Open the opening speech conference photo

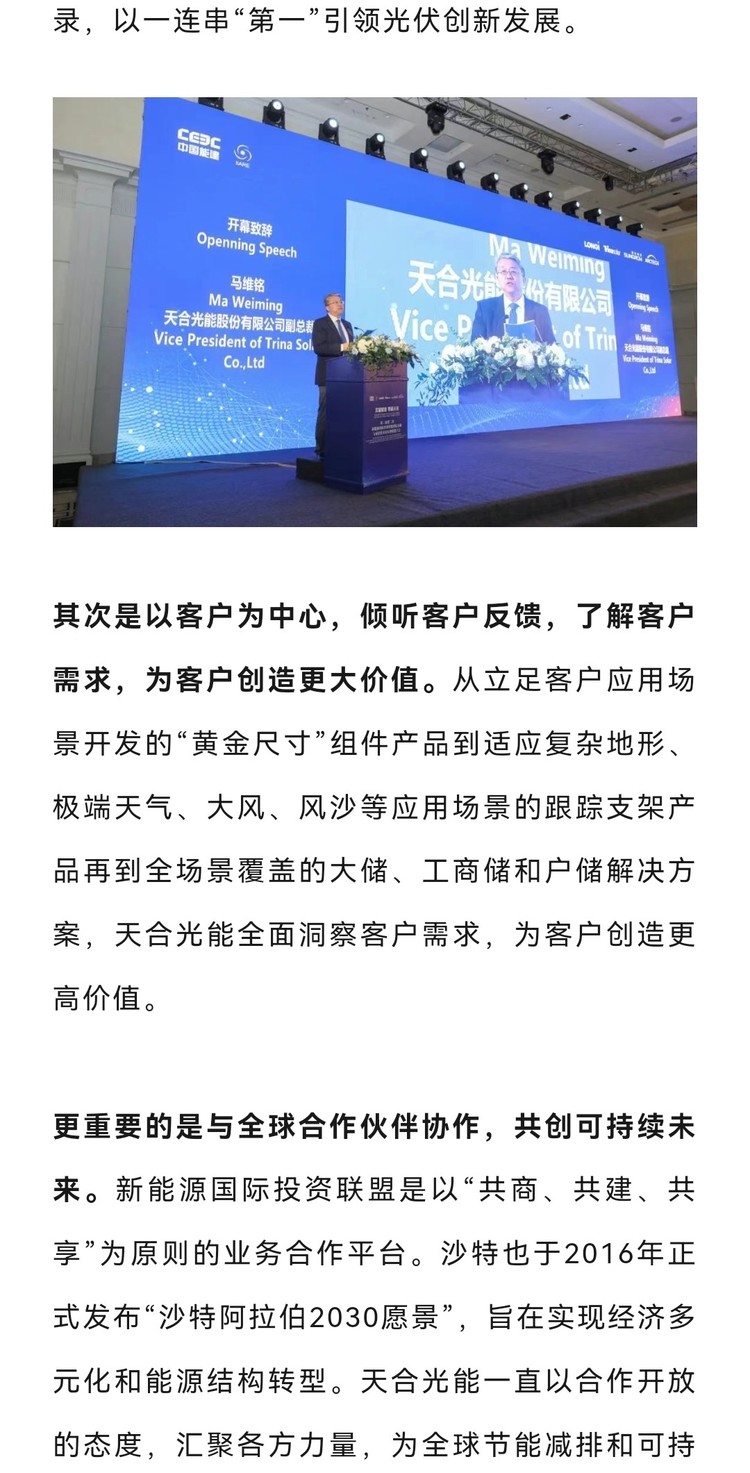[374, 311]
